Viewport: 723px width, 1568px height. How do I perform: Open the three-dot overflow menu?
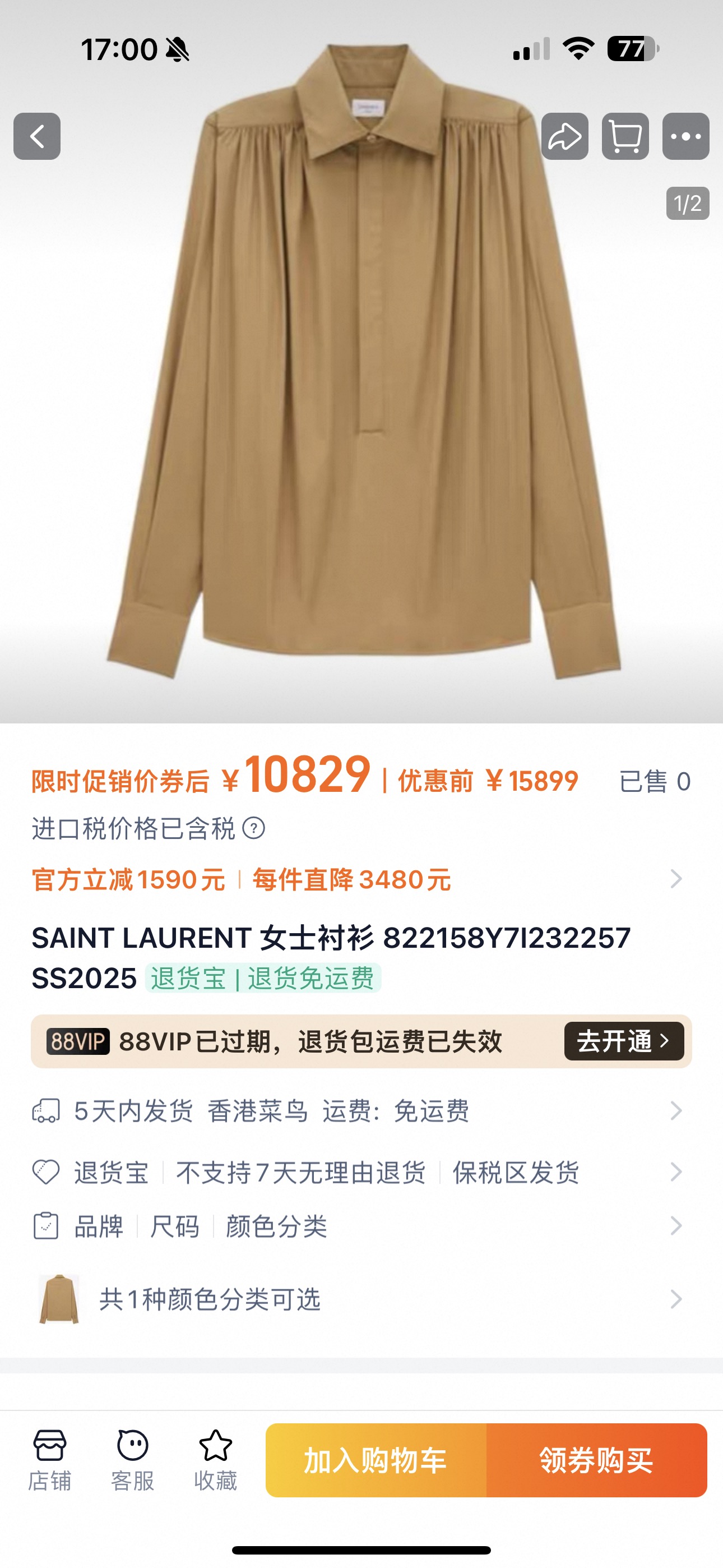[686, 136]
